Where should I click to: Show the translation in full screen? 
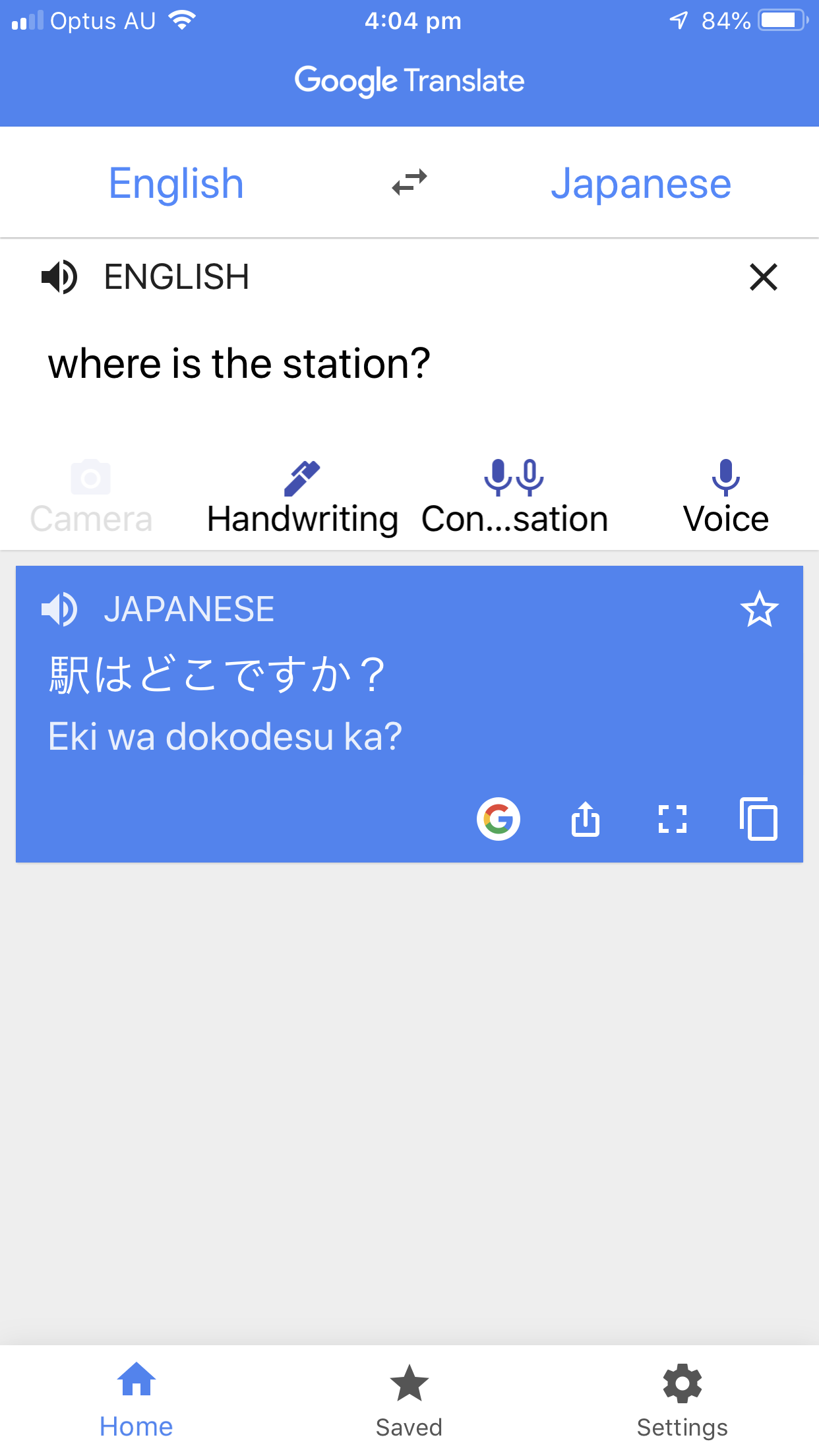[x=673, y=820]
